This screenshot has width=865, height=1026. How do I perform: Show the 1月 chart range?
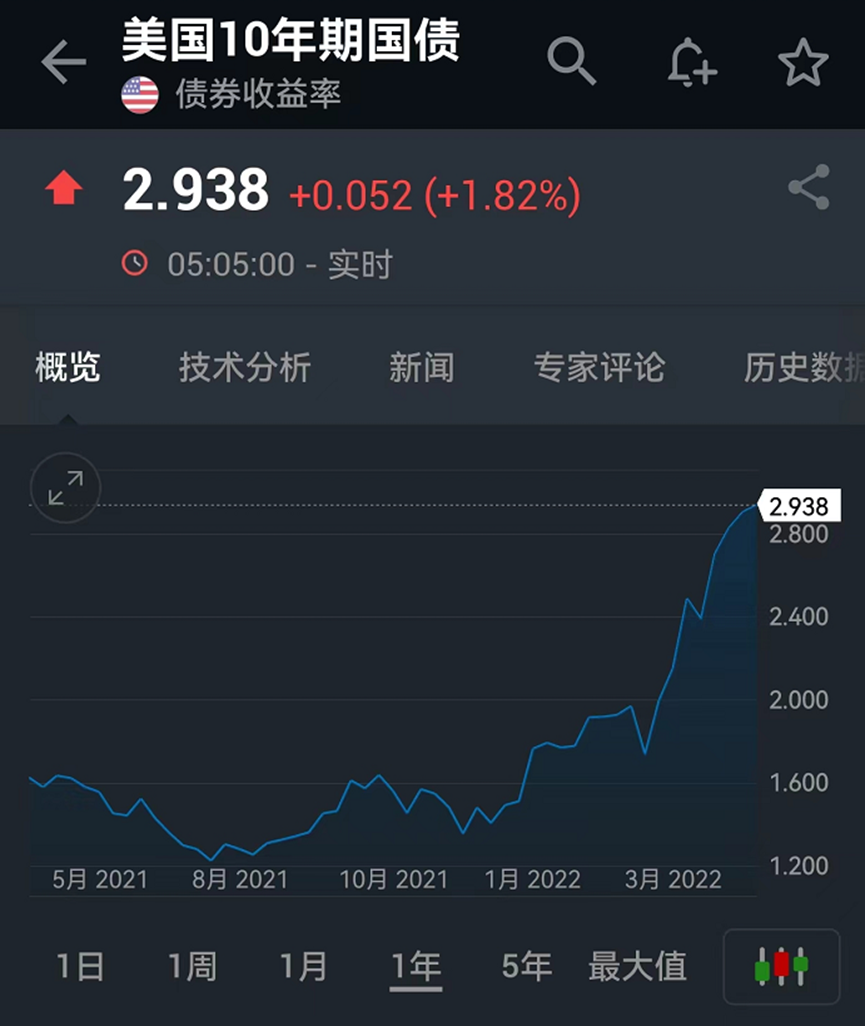coord(304,966)
